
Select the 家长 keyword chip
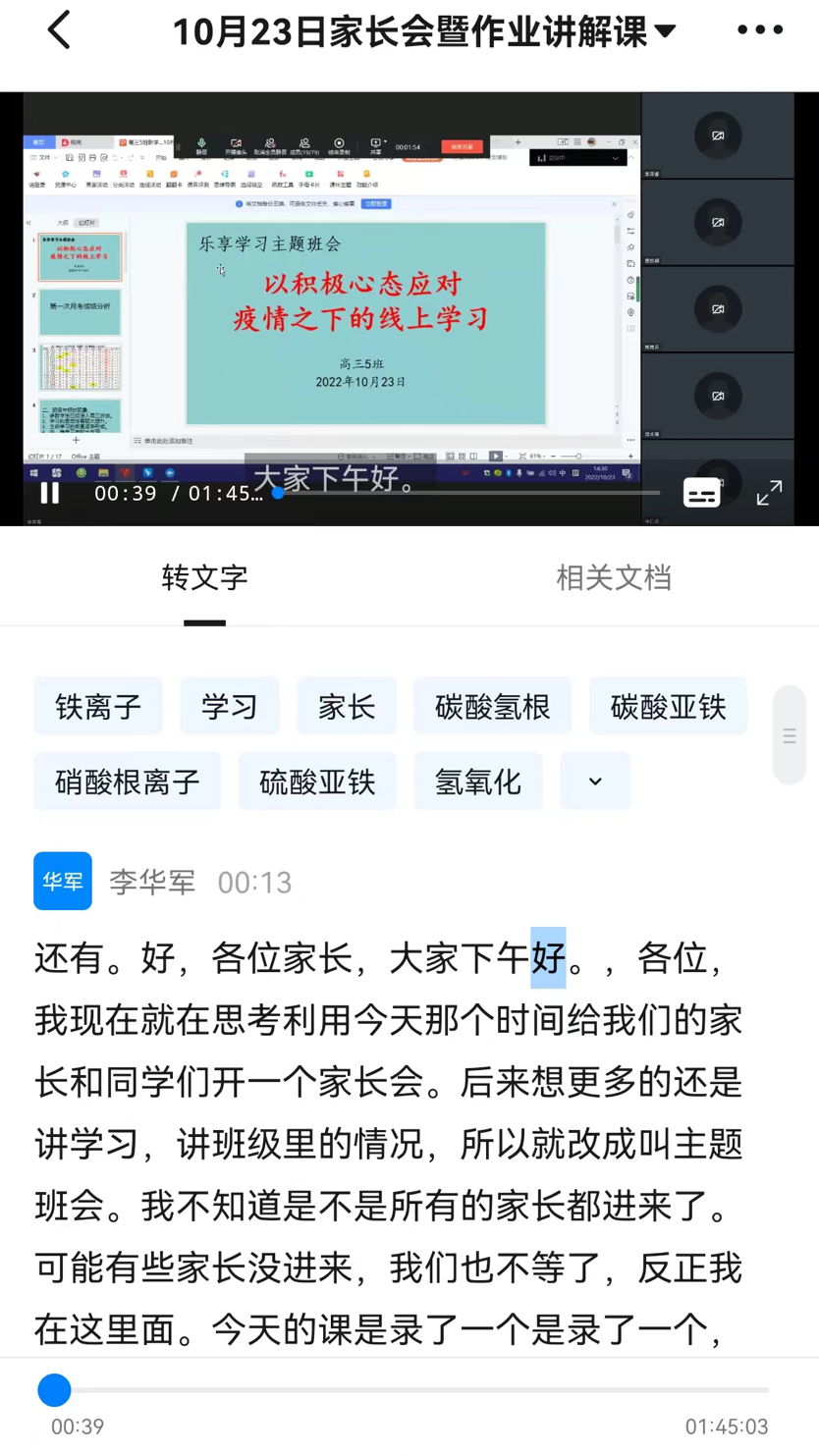(347, 707)
